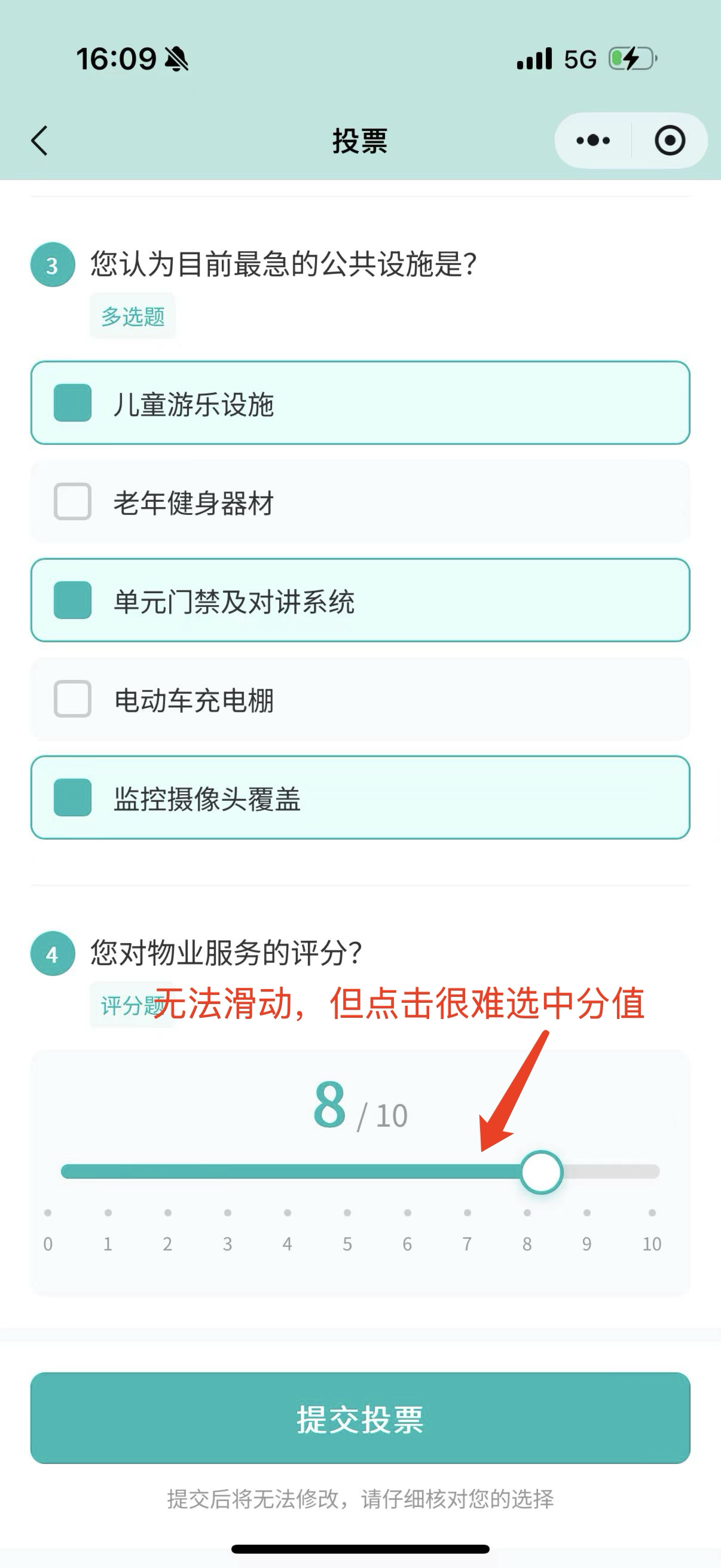The width and height of the screenshot is (721, 1568).
Task: Click the rating slider handle
Action: (x=542, y=1172)
